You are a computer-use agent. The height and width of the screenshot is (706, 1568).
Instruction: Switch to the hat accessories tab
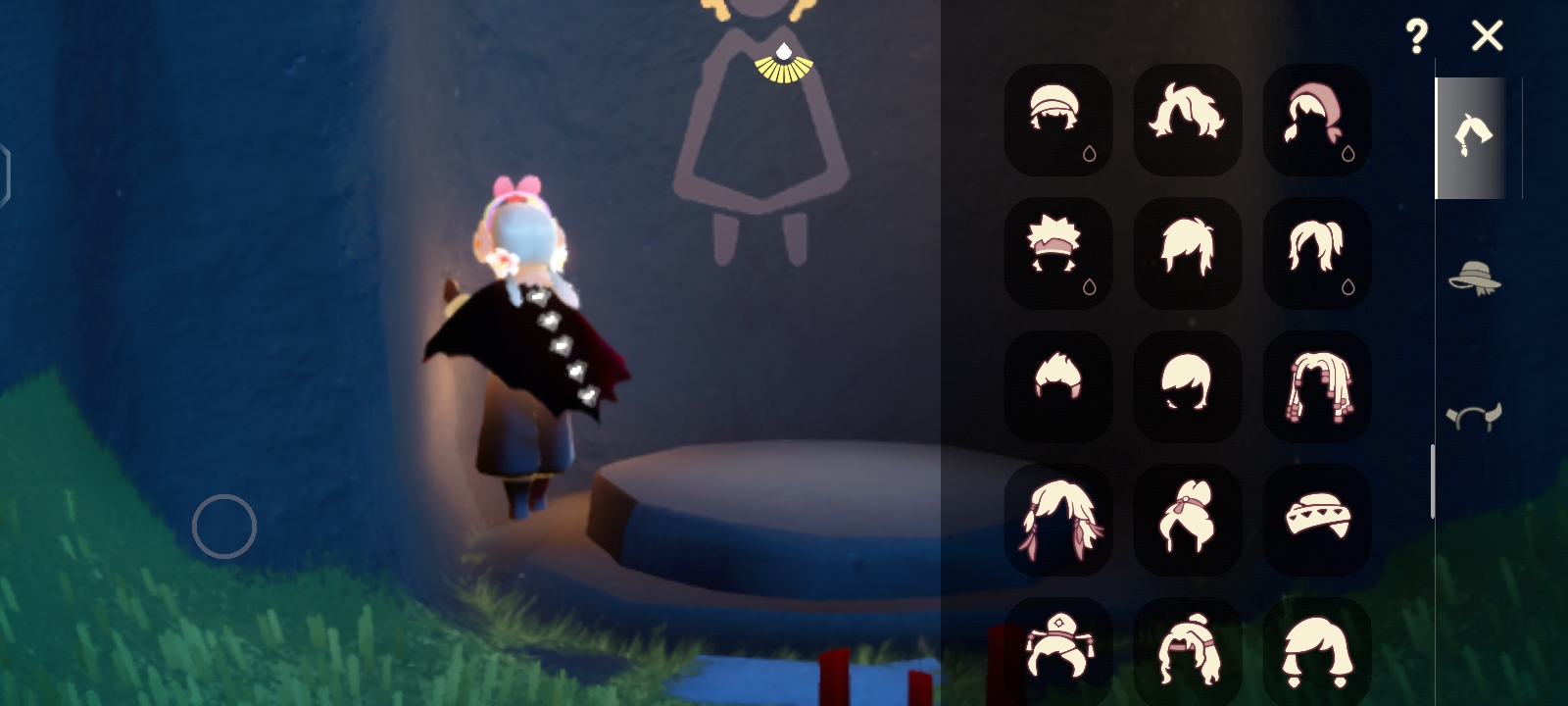point(1474,277)
